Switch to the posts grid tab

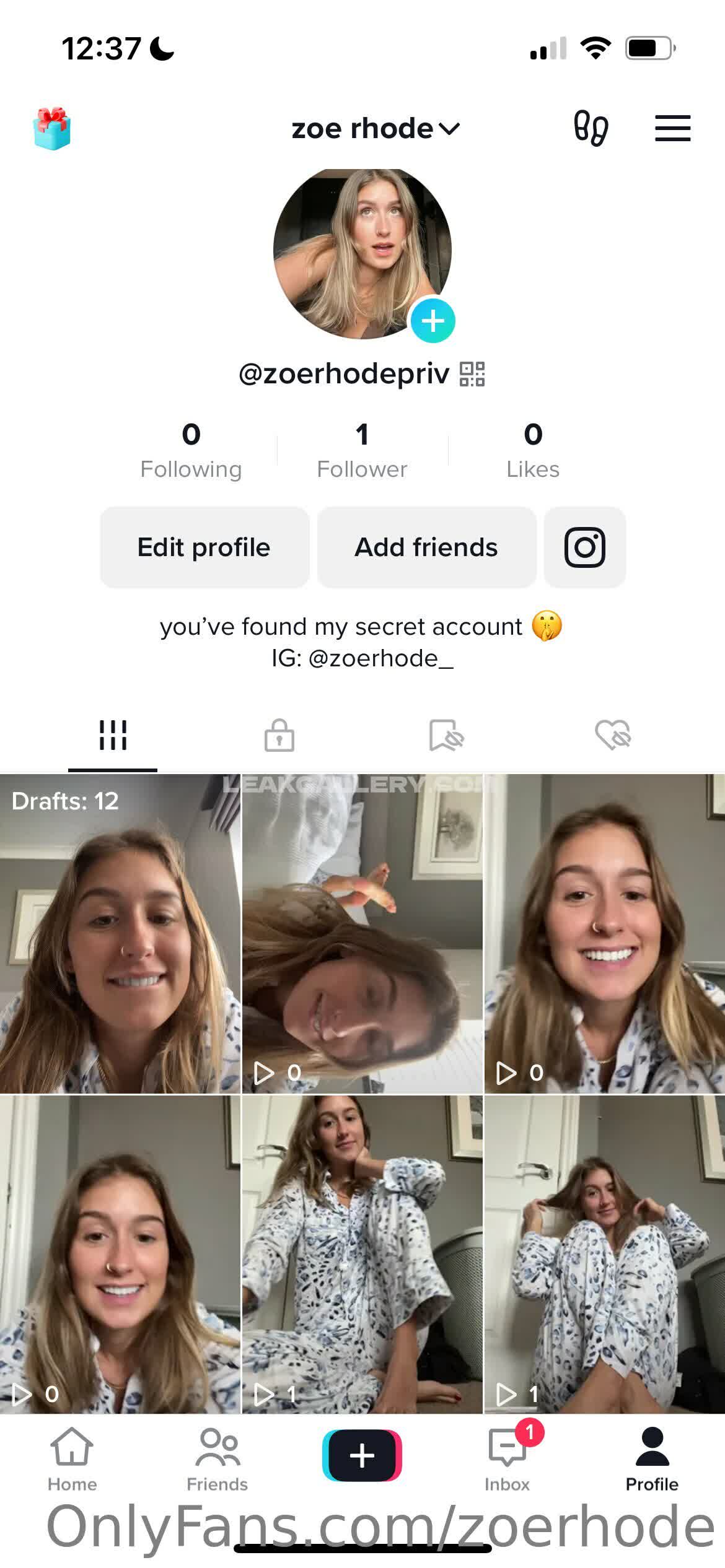[113, 736]
